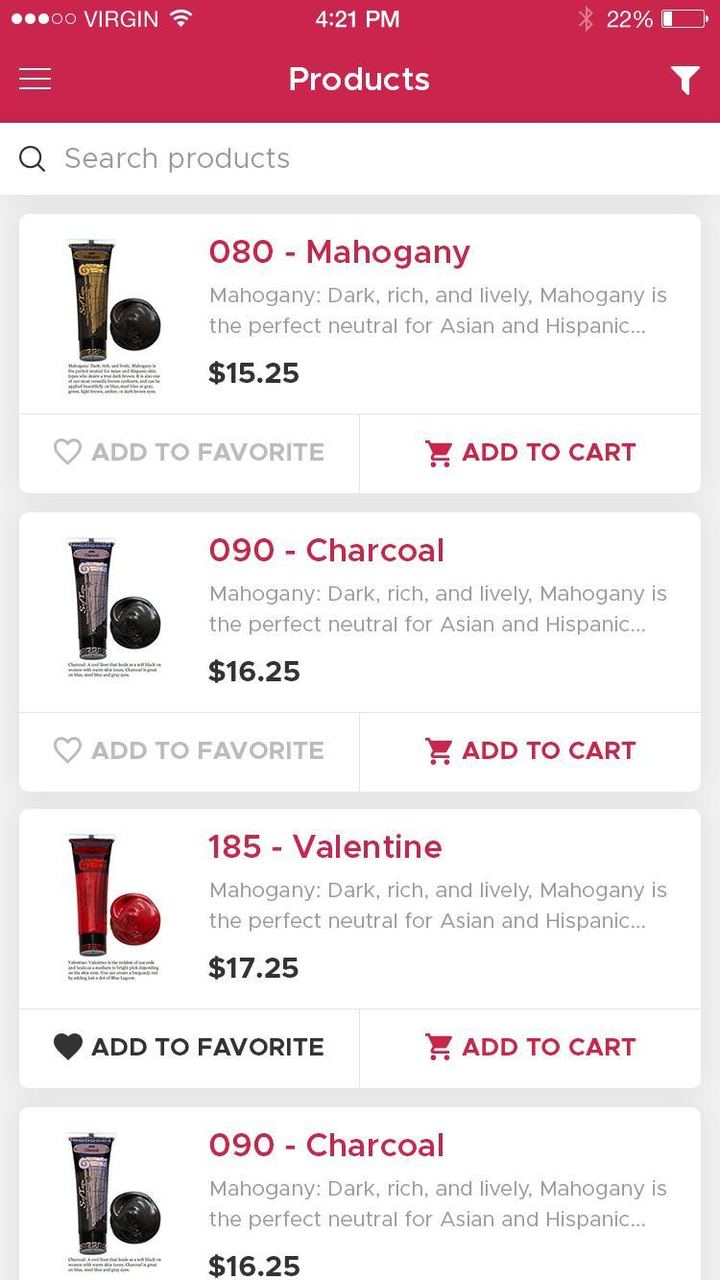
Task: Tap the Search products field
Action: [360, 158]
